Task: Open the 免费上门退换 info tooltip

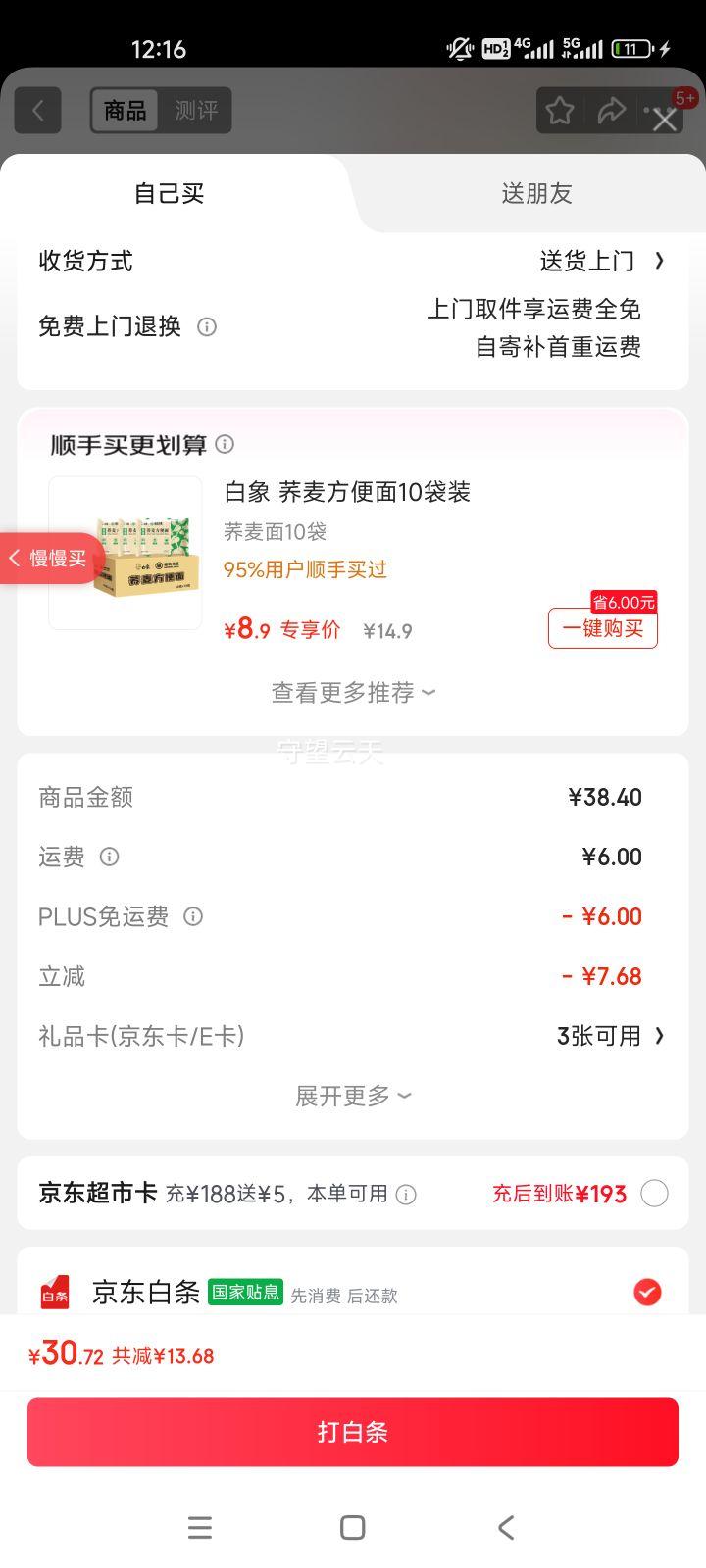Action: click(x=207, y=326)
